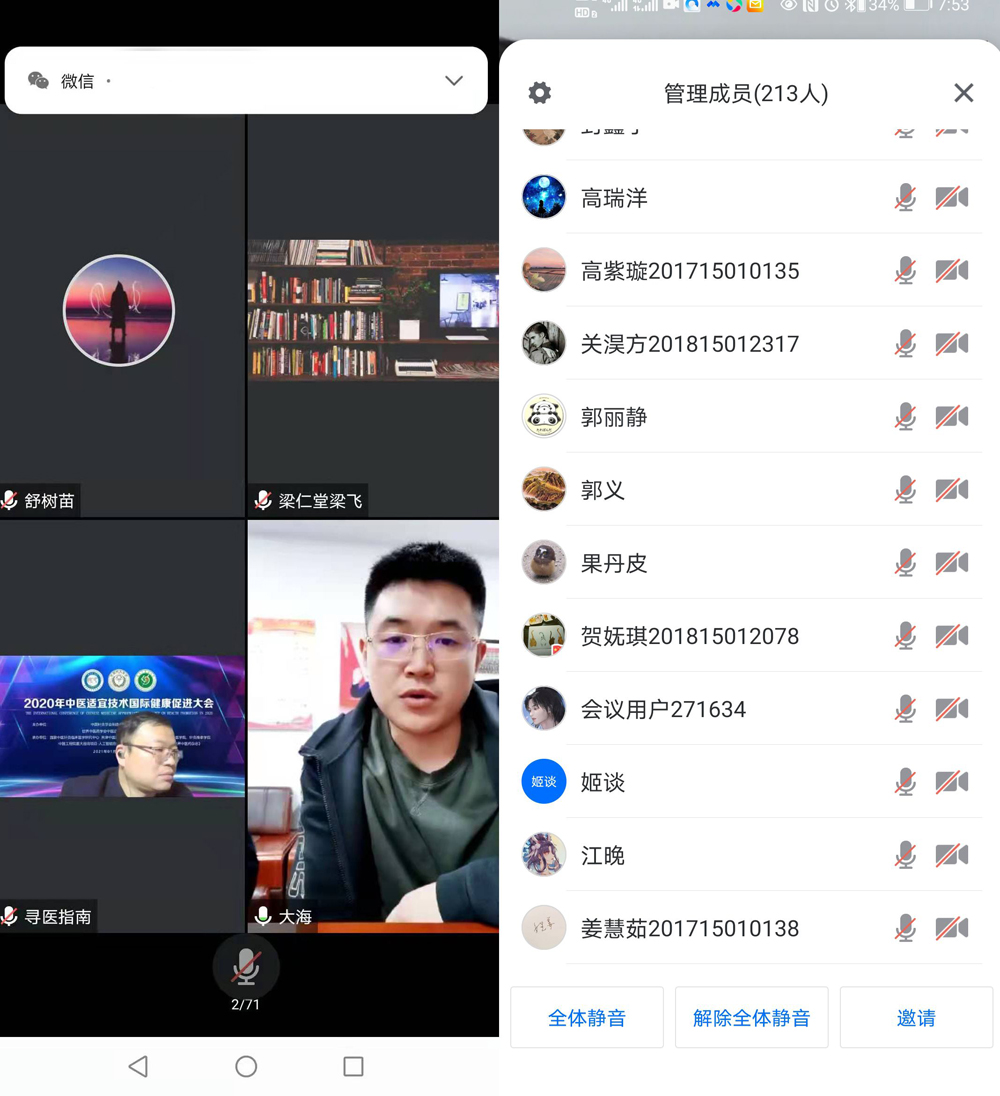Toggle the camera for 高瑞洋
The image size is (1000, 1096).
point(952,198)
